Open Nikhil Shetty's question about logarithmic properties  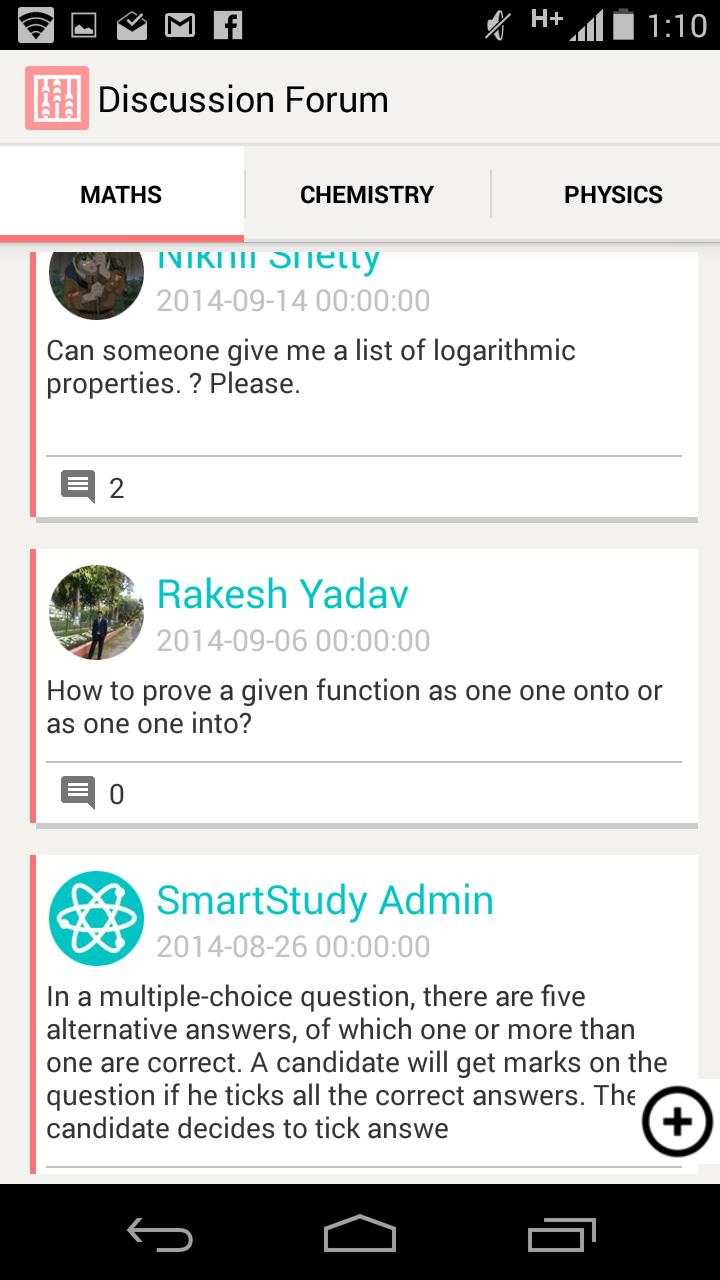coord(360,365)
